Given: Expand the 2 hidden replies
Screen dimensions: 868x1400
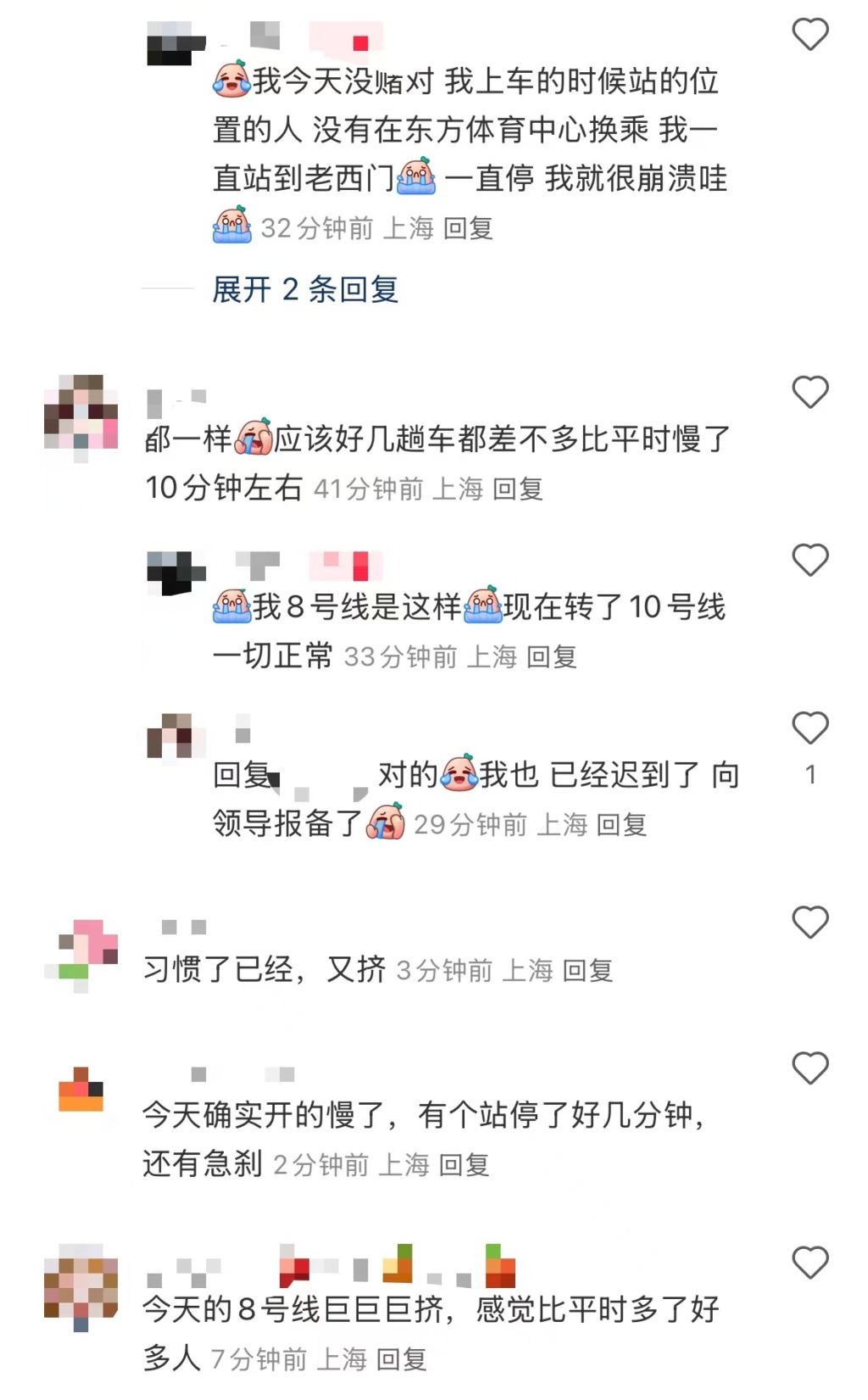Looking at the screenshot, I should pyautogui.click(x=305, y=290).
